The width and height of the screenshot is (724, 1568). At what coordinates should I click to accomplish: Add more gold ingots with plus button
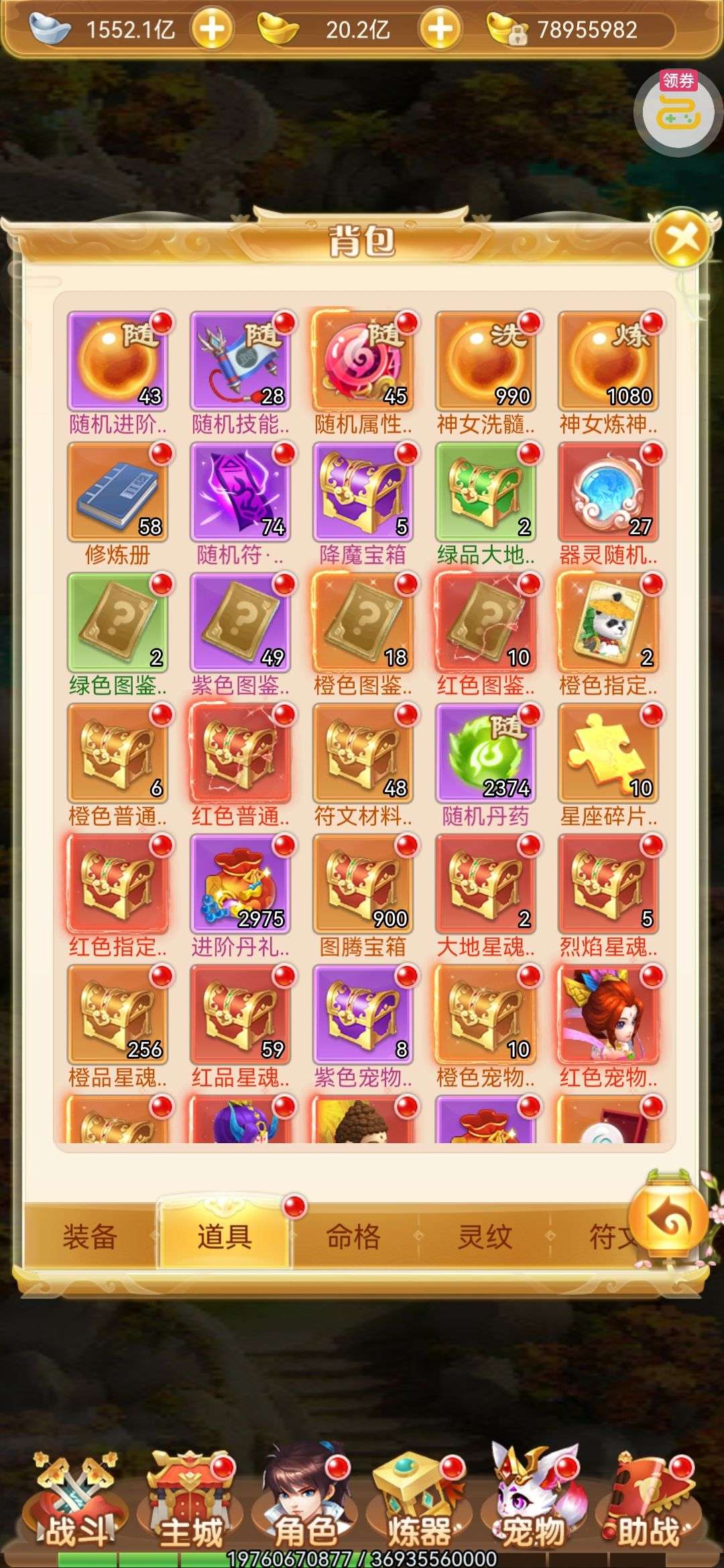[x=440, y=29]
